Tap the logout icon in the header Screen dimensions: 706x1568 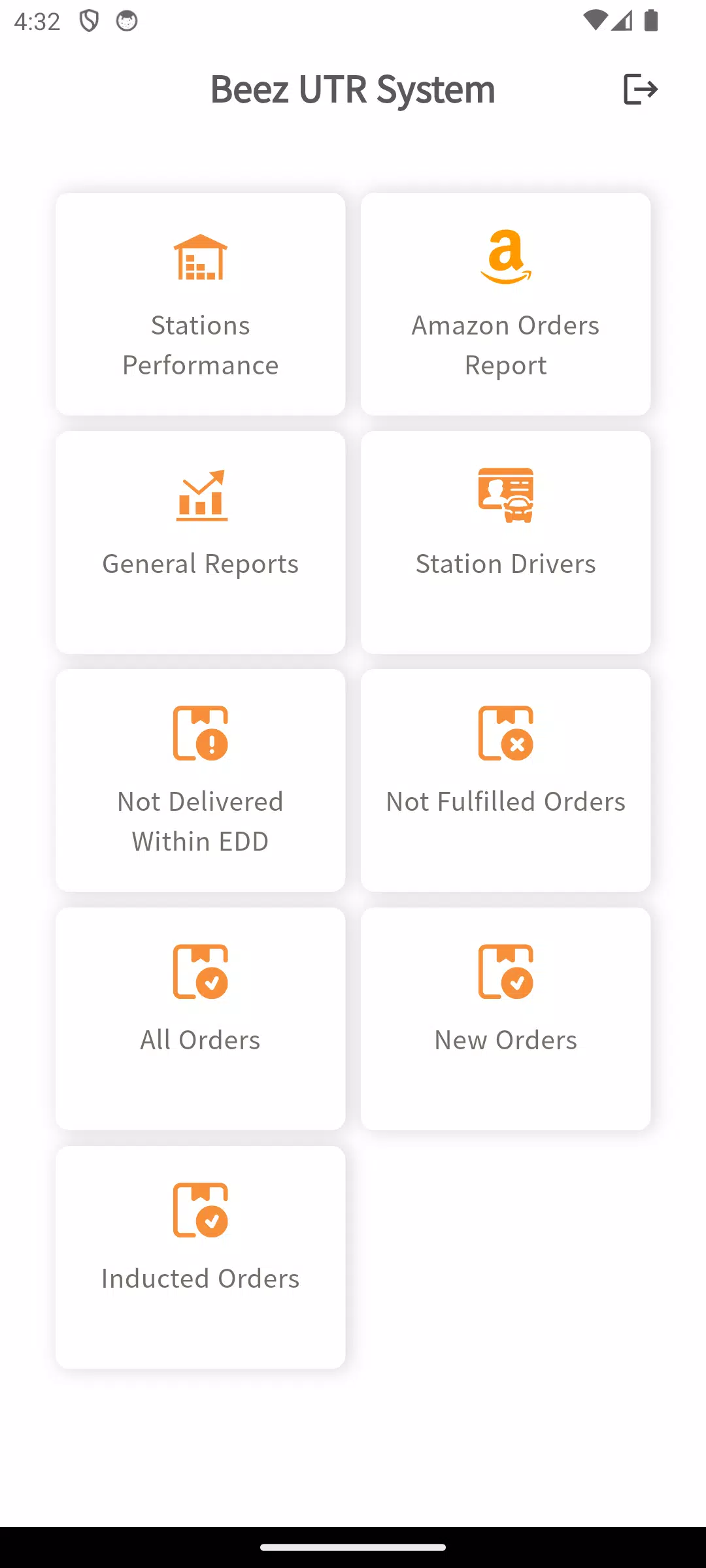pos(640,89)
